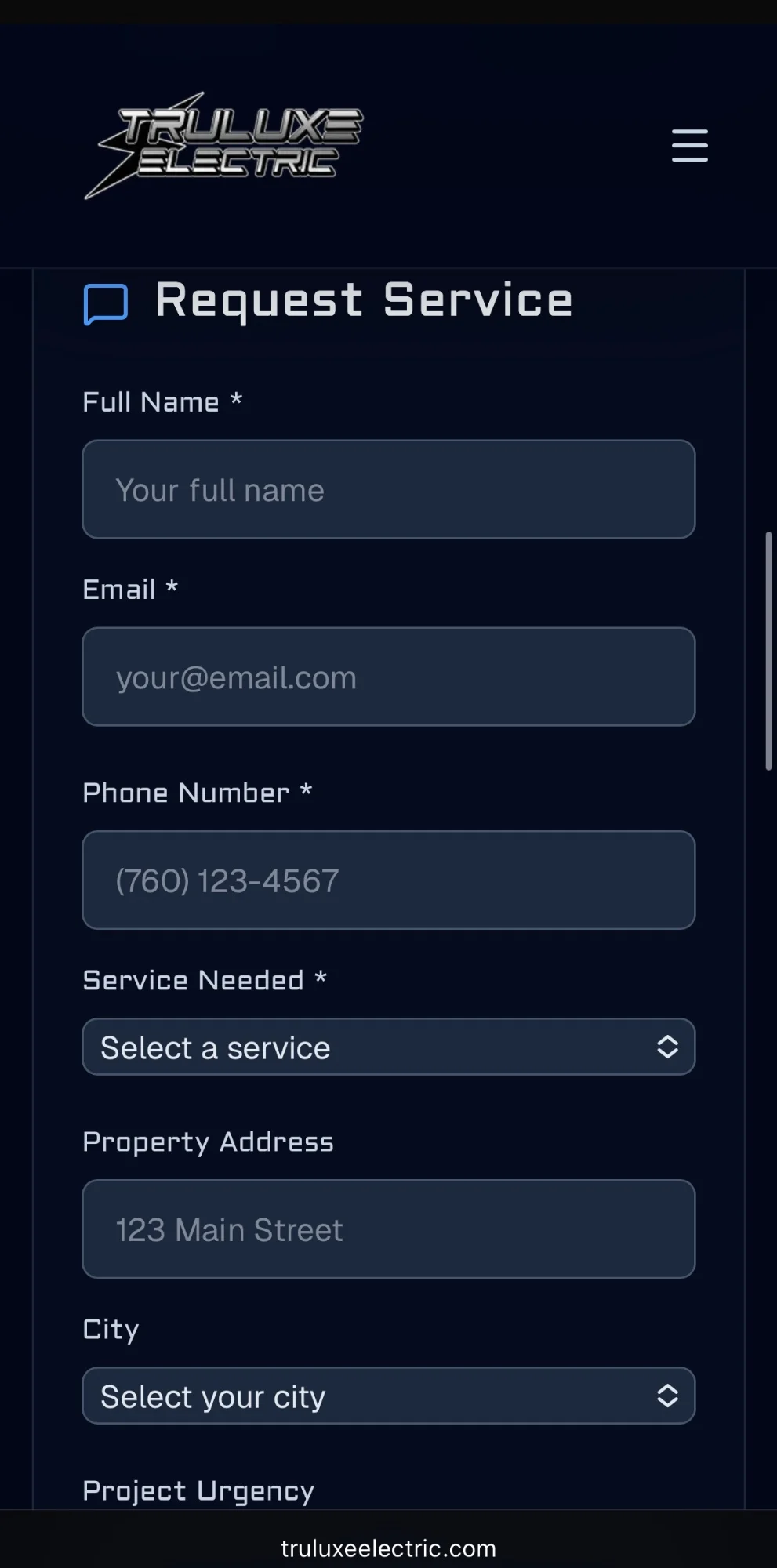Click the Email input field
The height and width of the screenshot is (1568, 777).
[x=388, y=677]
